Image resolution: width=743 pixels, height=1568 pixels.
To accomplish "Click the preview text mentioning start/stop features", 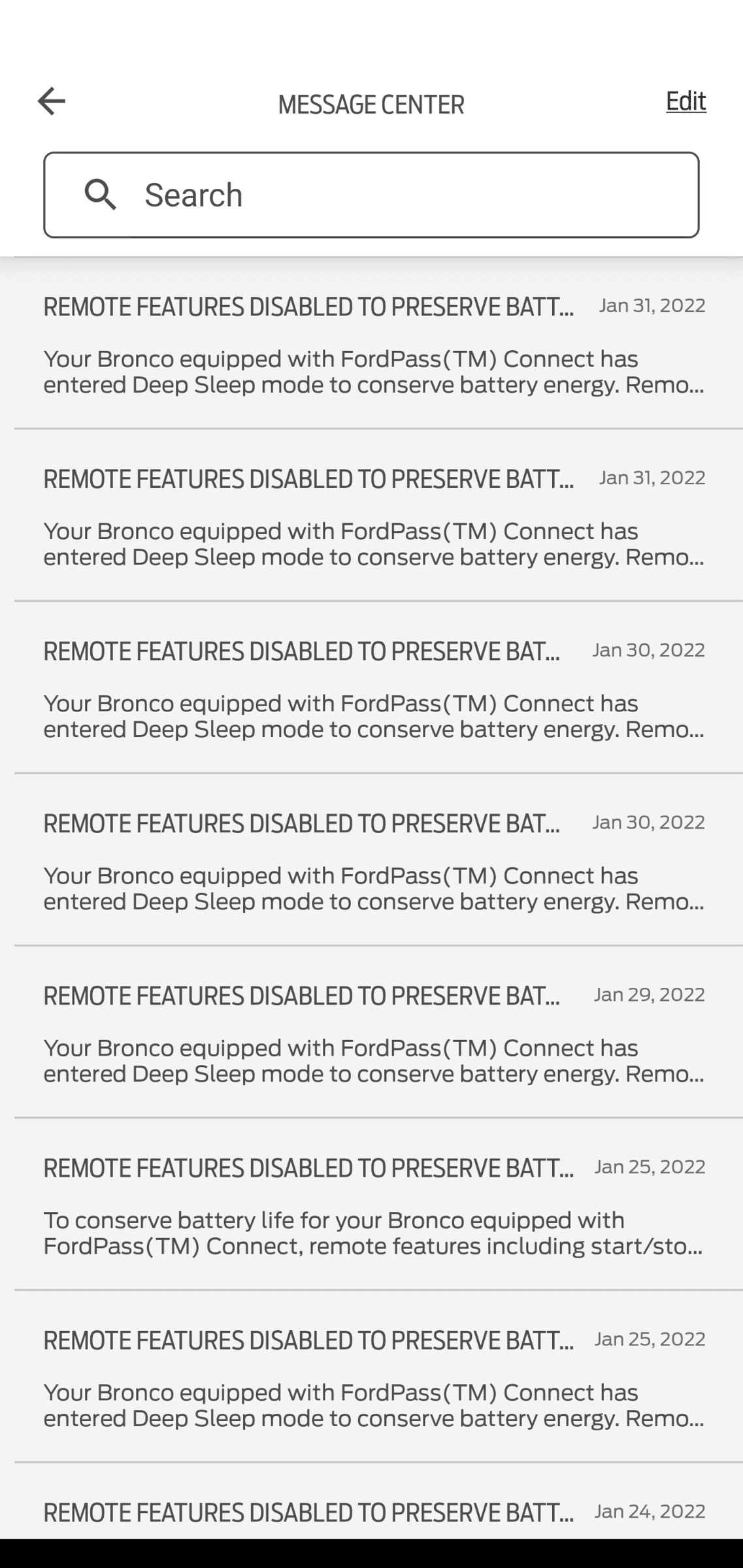I will tap(372, 1232).
